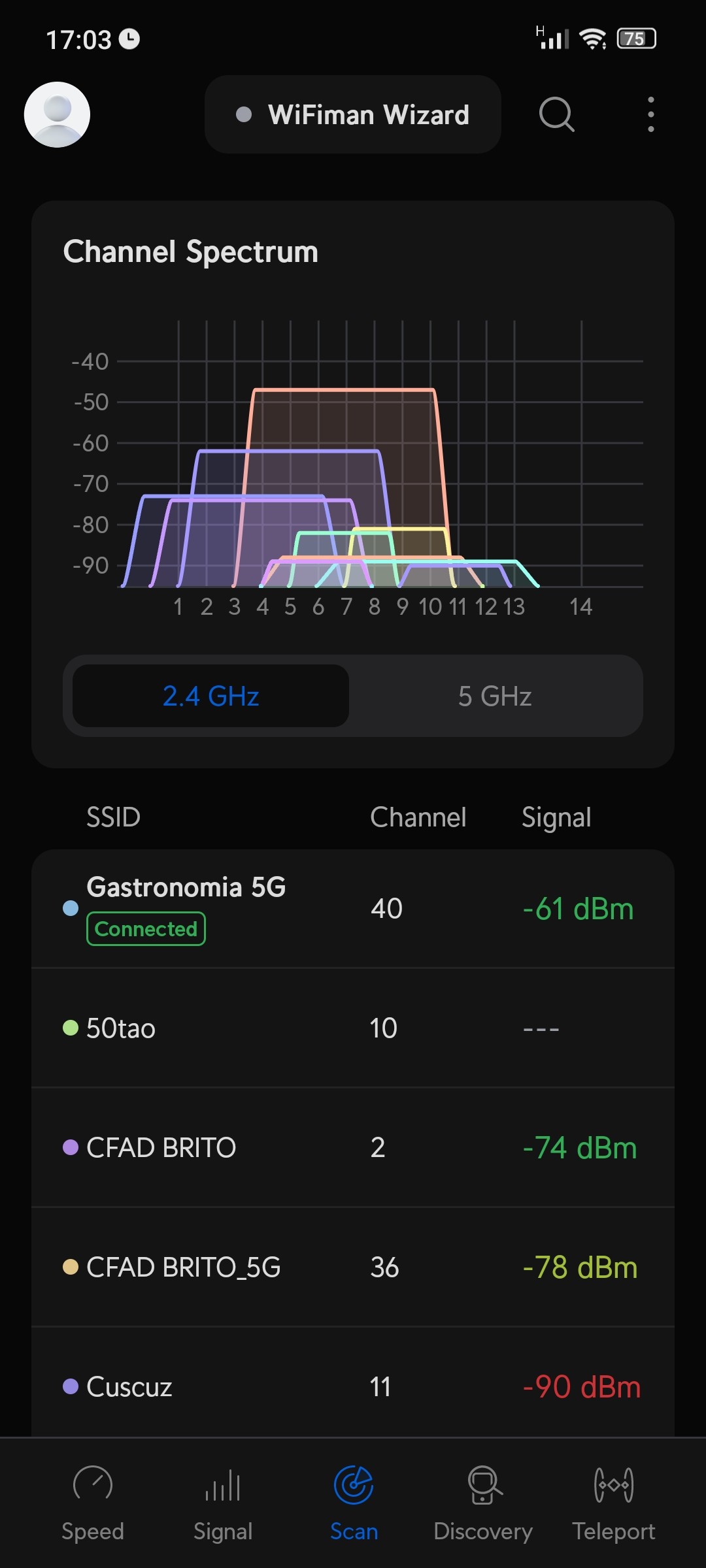
Task: Open the Gastronomia 5G network details
Action: (x=353, y=908)
